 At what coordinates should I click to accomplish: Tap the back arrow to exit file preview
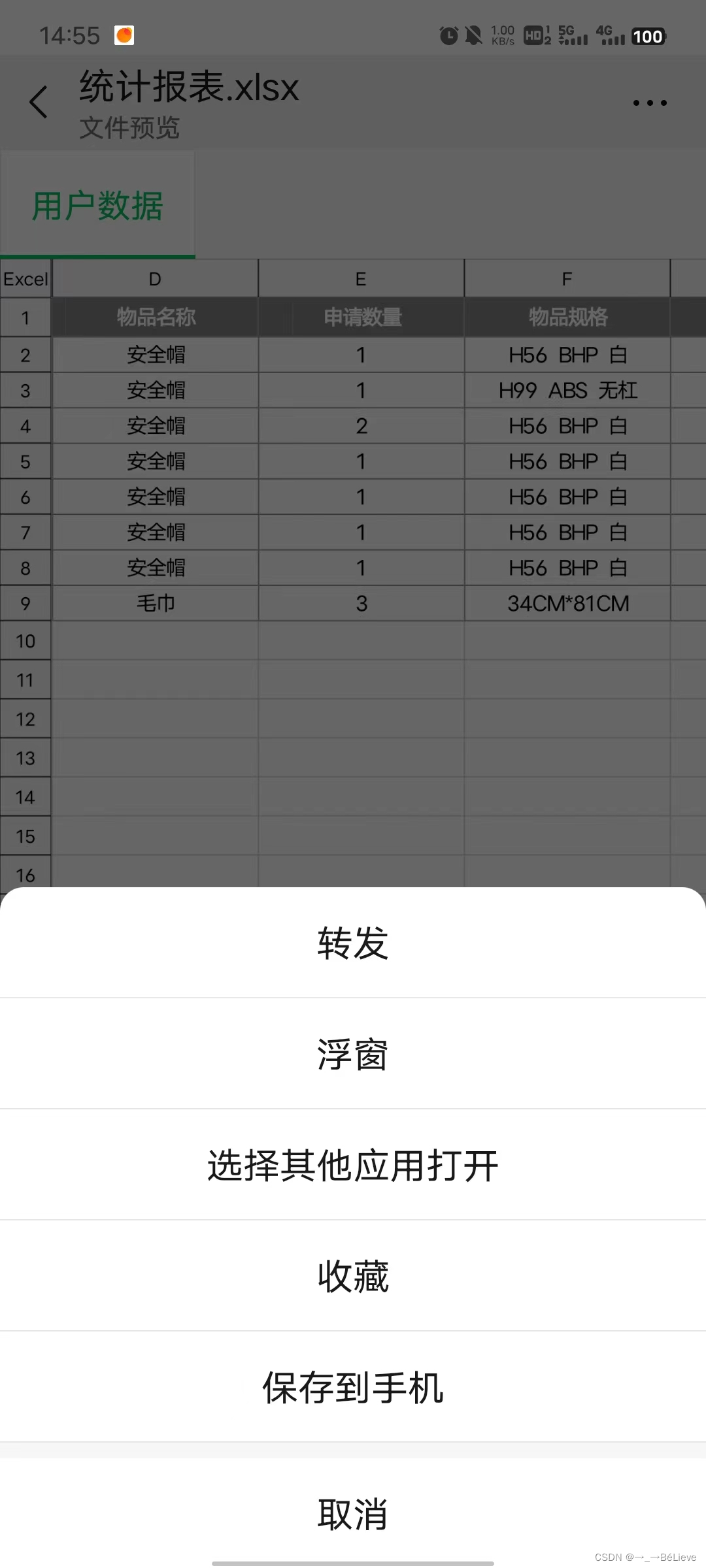tap(39, 103)
